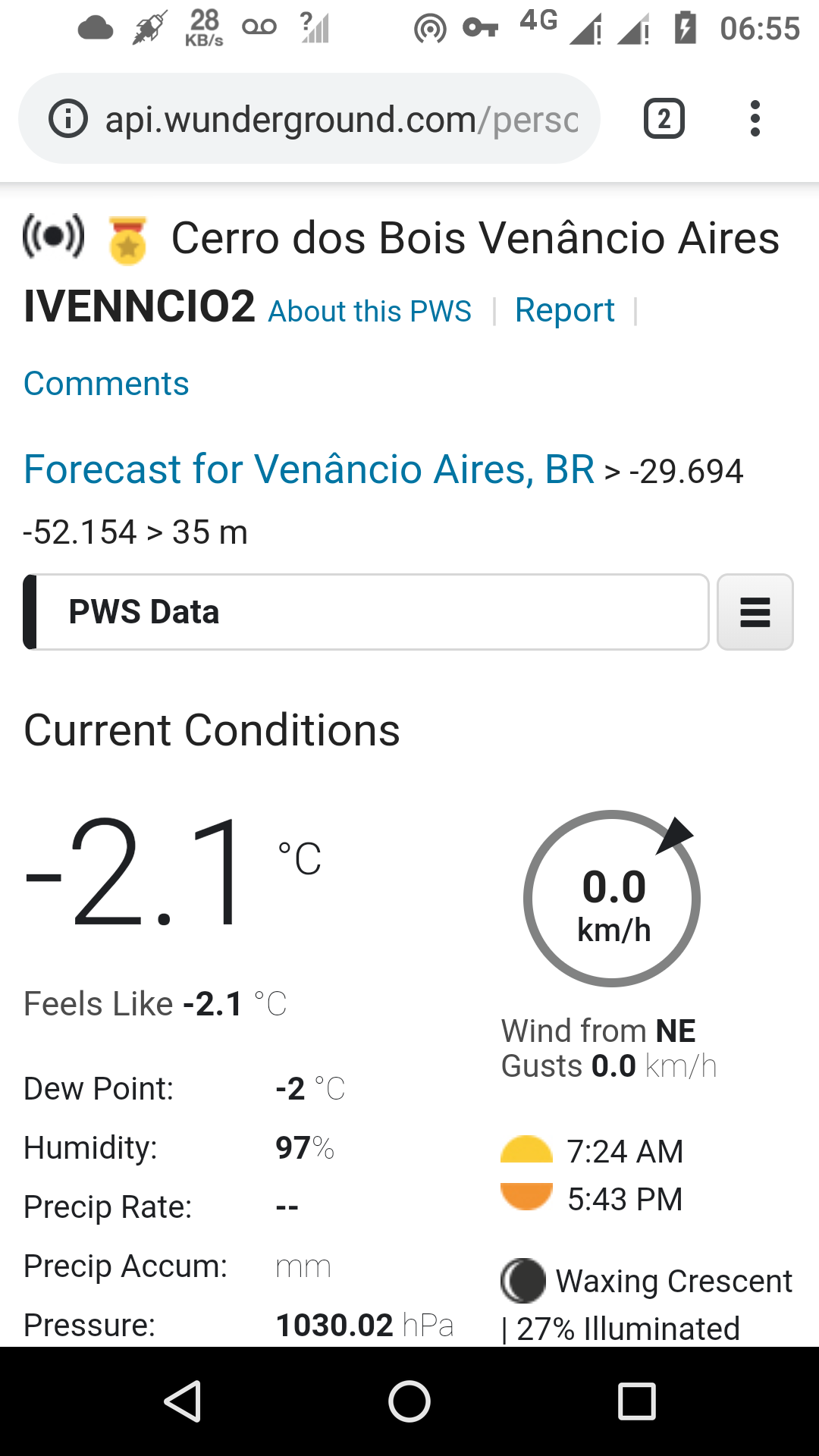The image size is (819, 1456).
Task: Tap the Report link
Action: click(564, 310)
